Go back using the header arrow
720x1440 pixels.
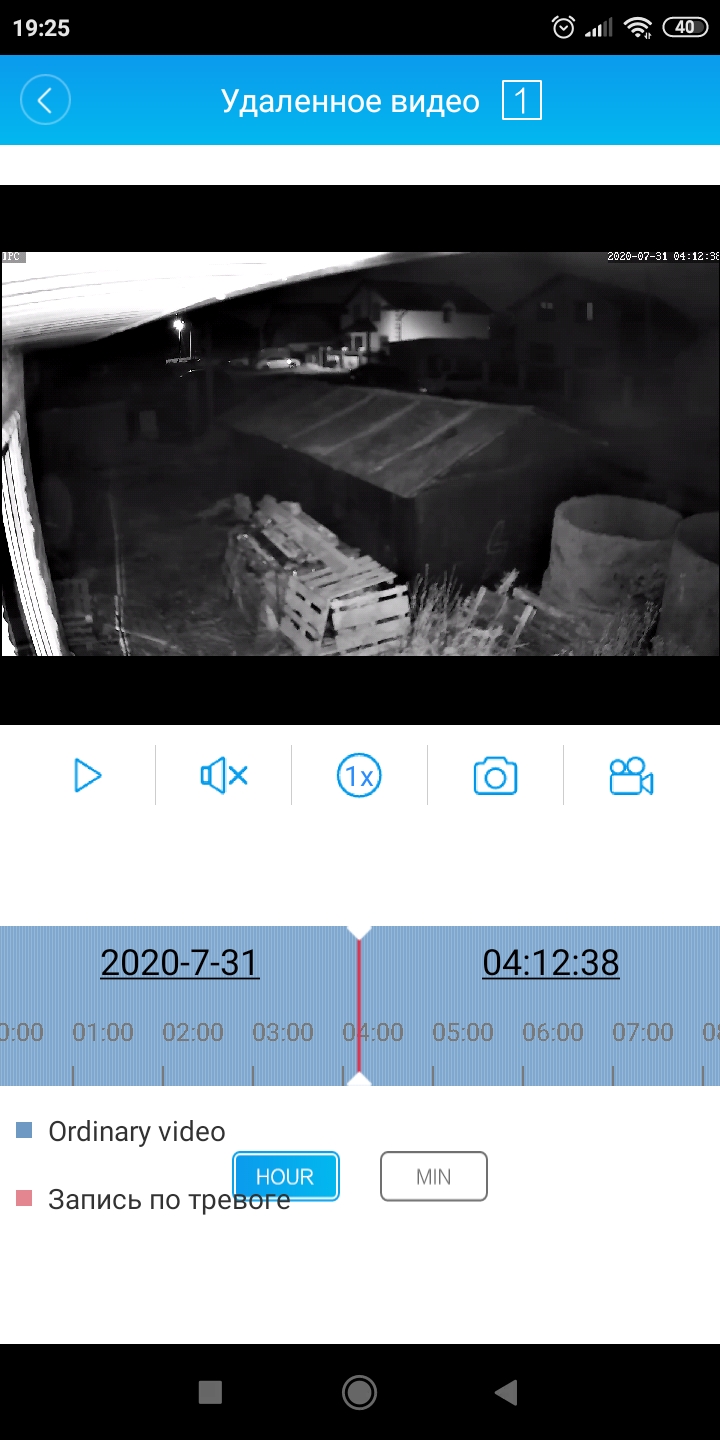click(x=45, y=100)
